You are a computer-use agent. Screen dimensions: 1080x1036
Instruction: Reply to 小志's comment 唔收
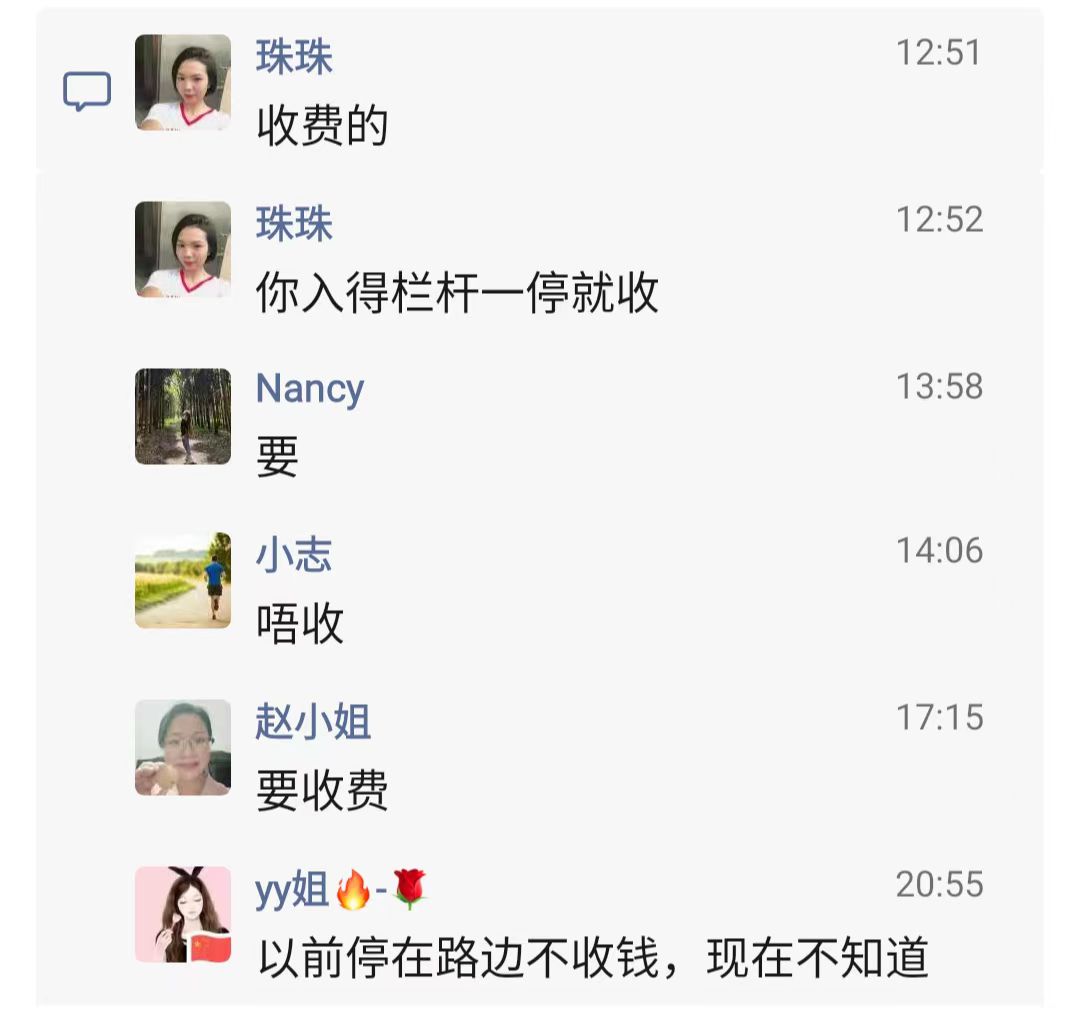click(x=300, y=624)
